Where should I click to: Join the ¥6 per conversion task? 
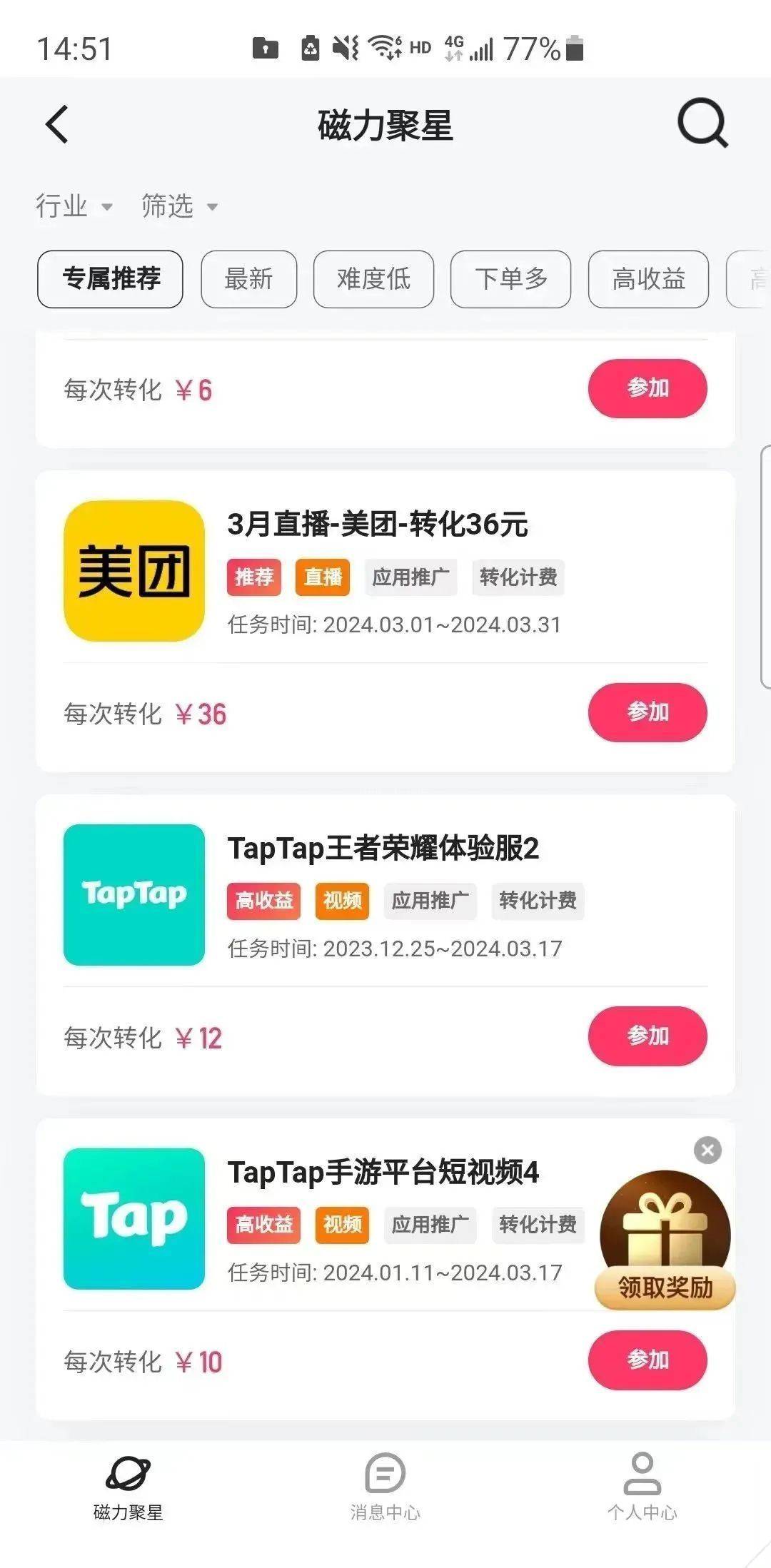point(647,388)
